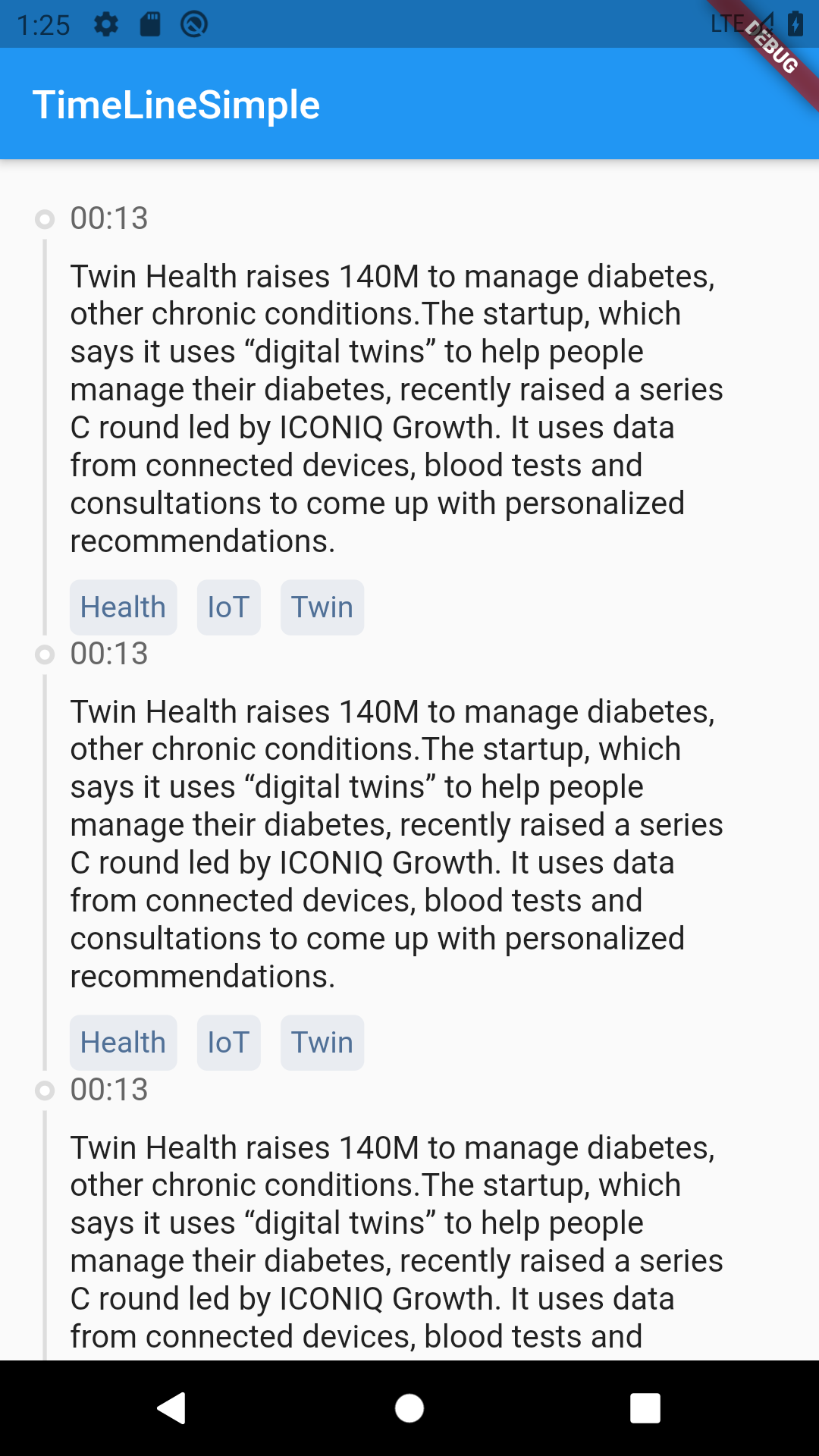This screenshot has width=819, height=1456.
Task: Choose the Twin chip in the first timeline entry
Action: [x=322, y=607]
